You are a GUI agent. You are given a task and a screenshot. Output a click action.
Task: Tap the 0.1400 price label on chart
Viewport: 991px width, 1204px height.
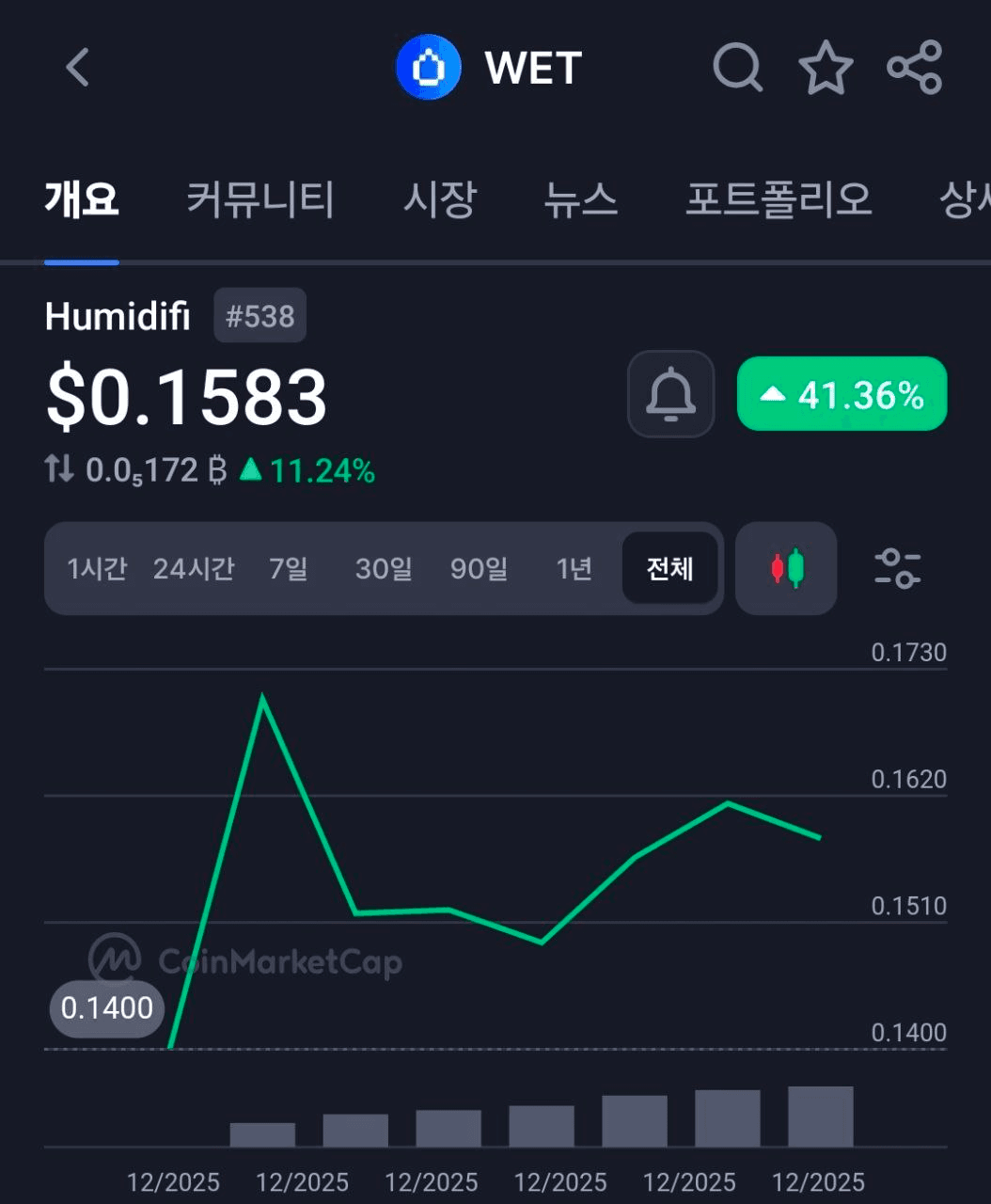pos(106,1007)
